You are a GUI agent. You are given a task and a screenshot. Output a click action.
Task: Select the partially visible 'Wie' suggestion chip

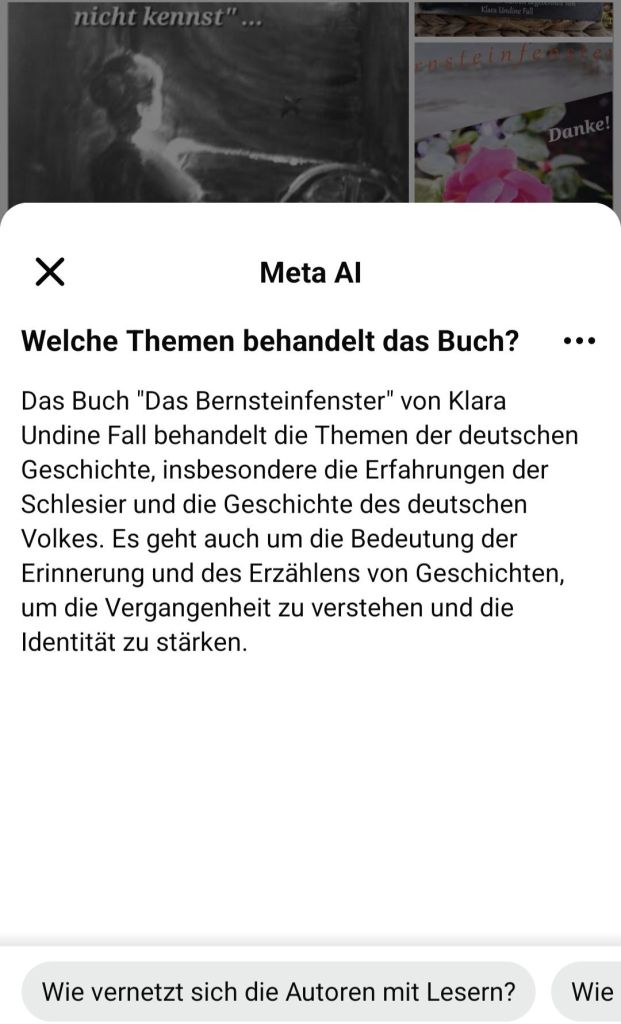point(592,992)
